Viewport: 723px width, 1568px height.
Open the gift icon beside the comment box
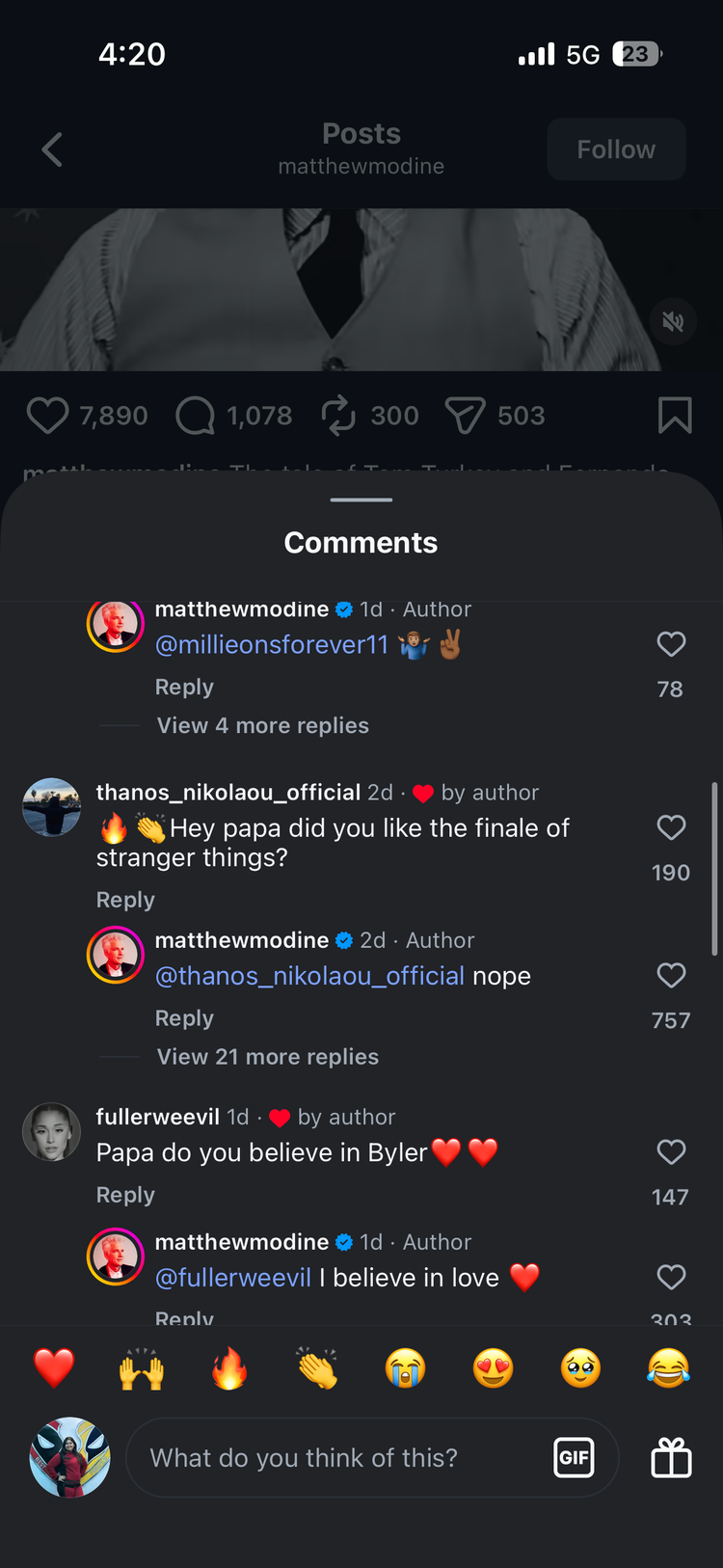coord(671,1457)
